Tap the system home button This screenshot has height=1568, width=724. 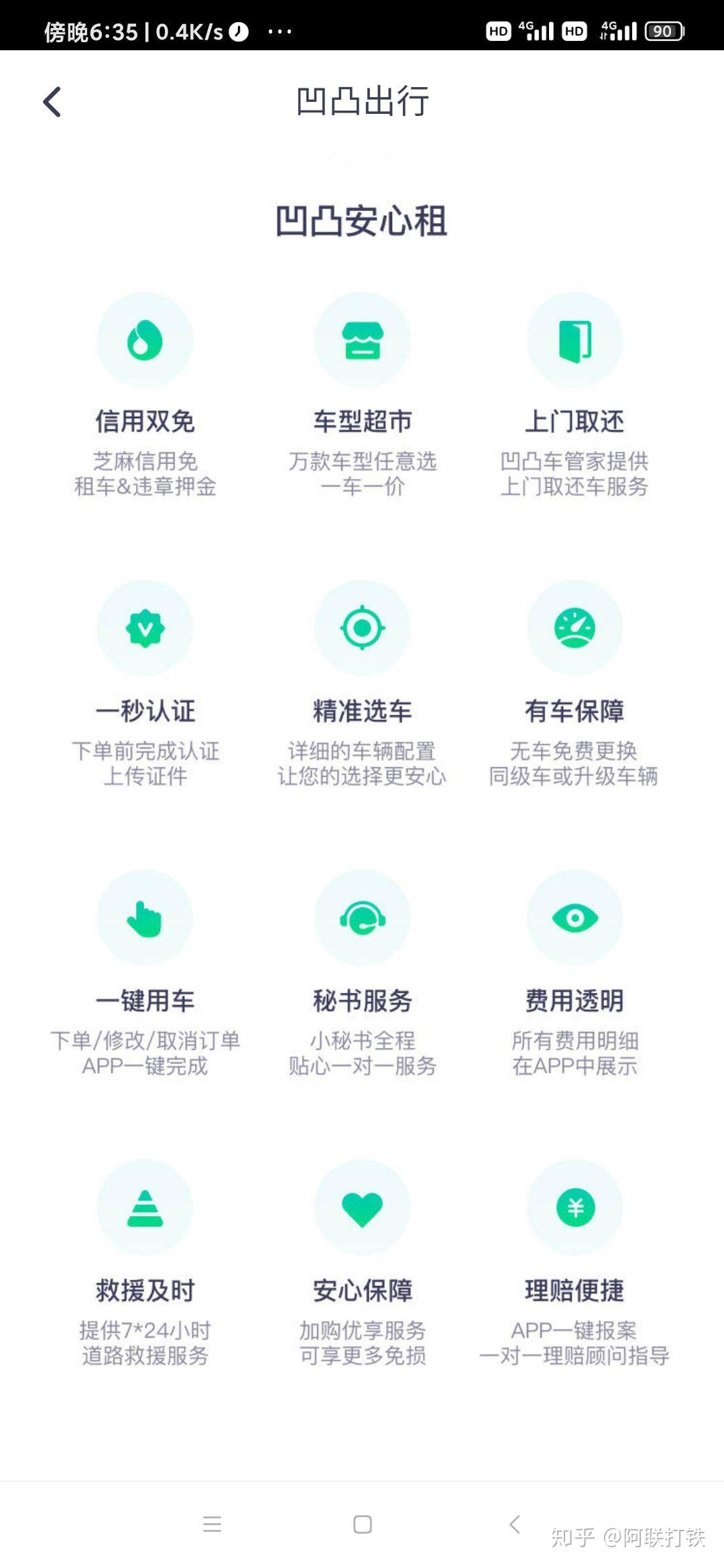pyautogui.click(x=362, y=1524)
